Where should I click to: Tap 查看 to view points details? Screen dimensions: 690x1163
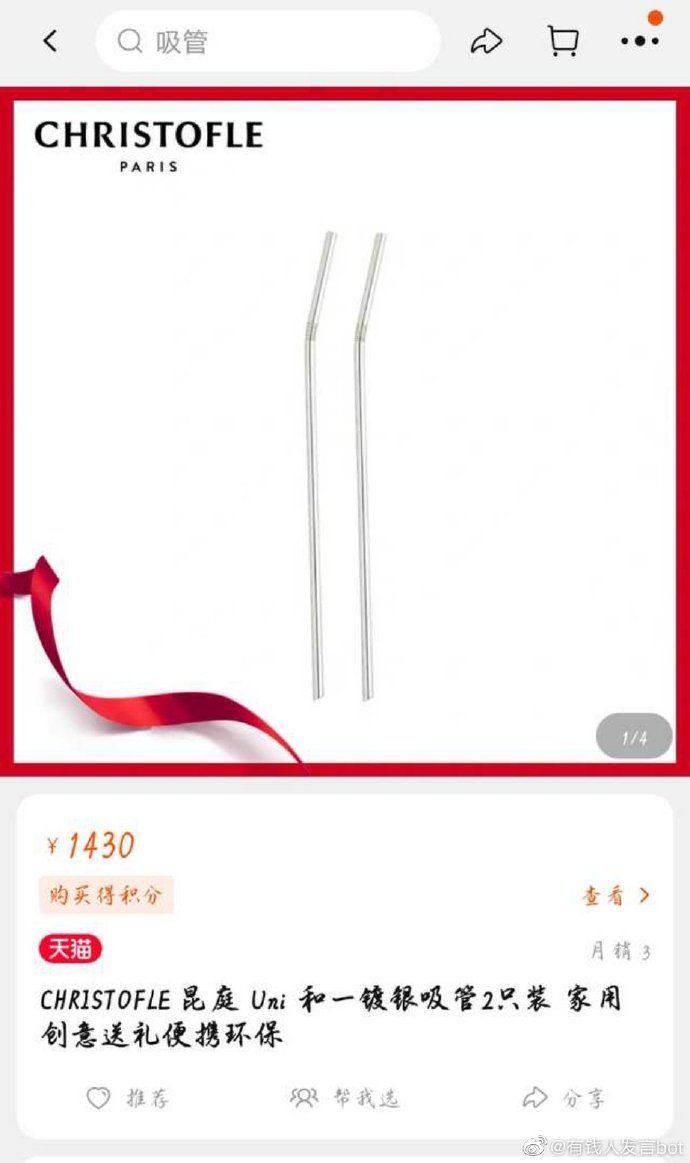616,895
